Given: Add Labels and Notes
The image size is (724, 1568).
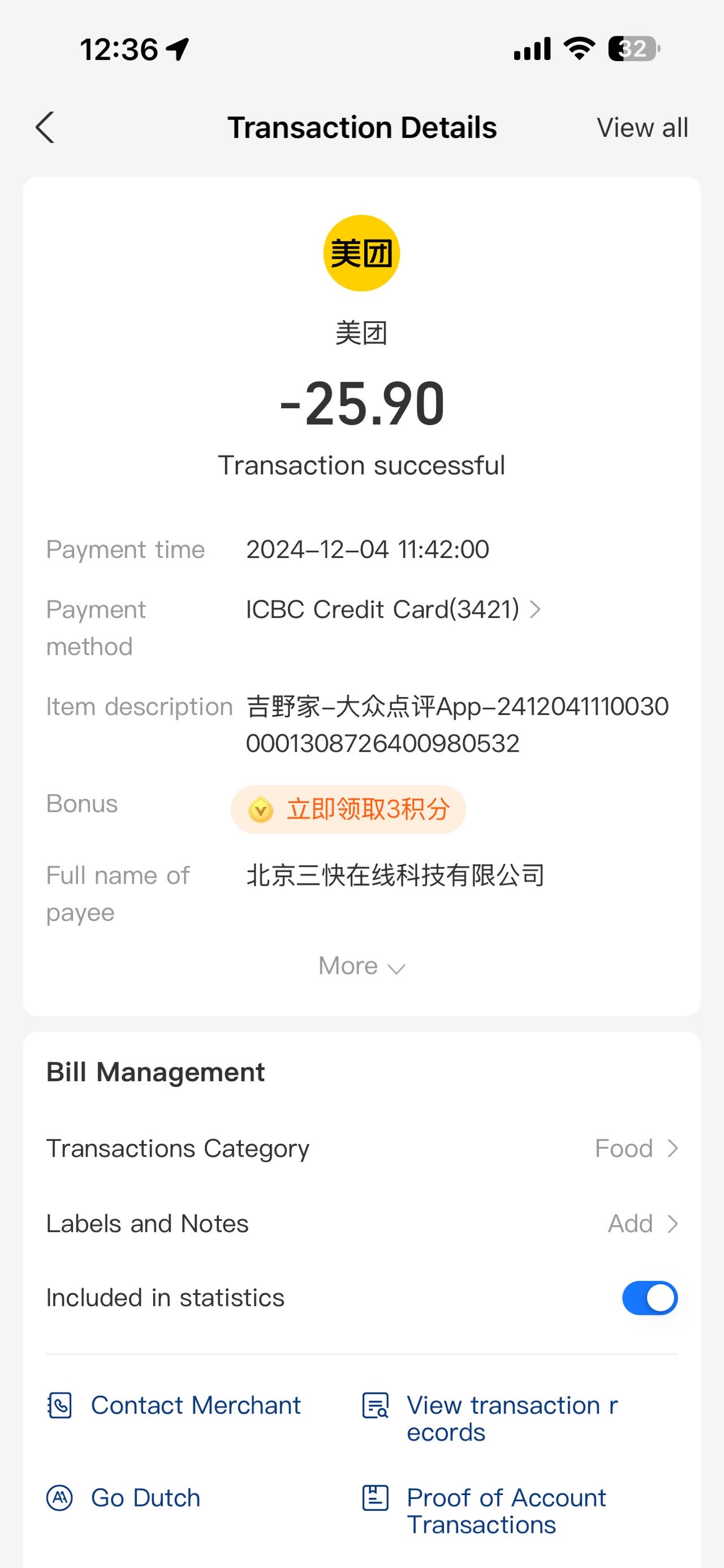Looking at the screenshot, I should tap(361, 1223).
